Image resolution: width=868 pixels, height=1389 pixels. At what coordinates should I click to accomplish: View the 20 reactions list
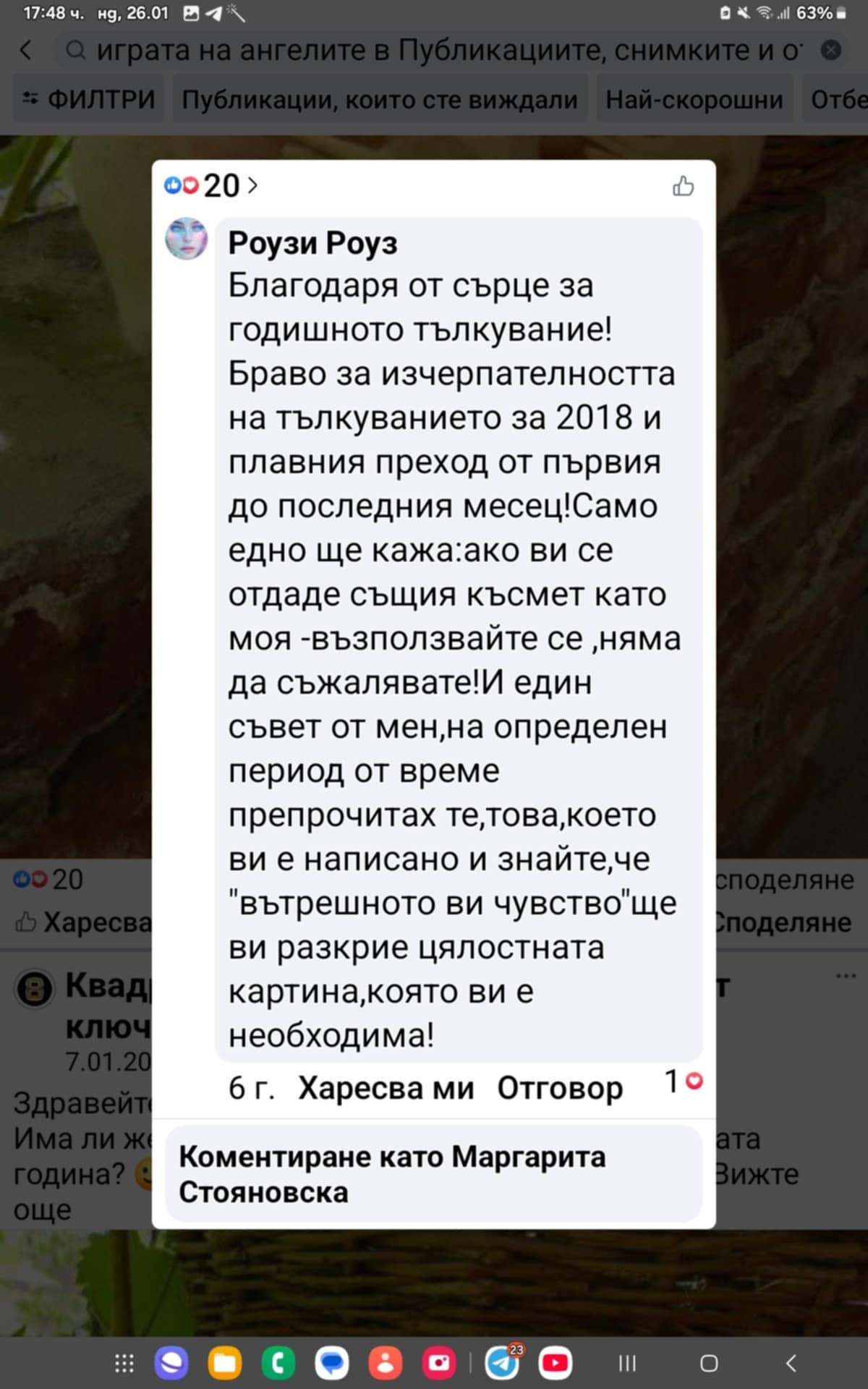(211, 186)
